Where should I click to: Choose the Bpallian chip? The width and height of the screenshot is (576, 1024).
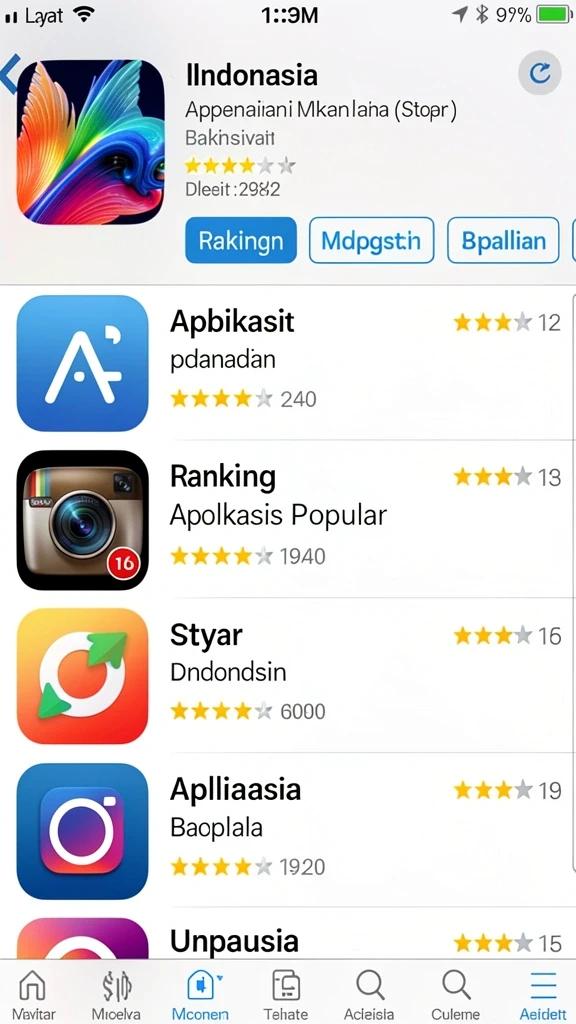pos(503,240)
